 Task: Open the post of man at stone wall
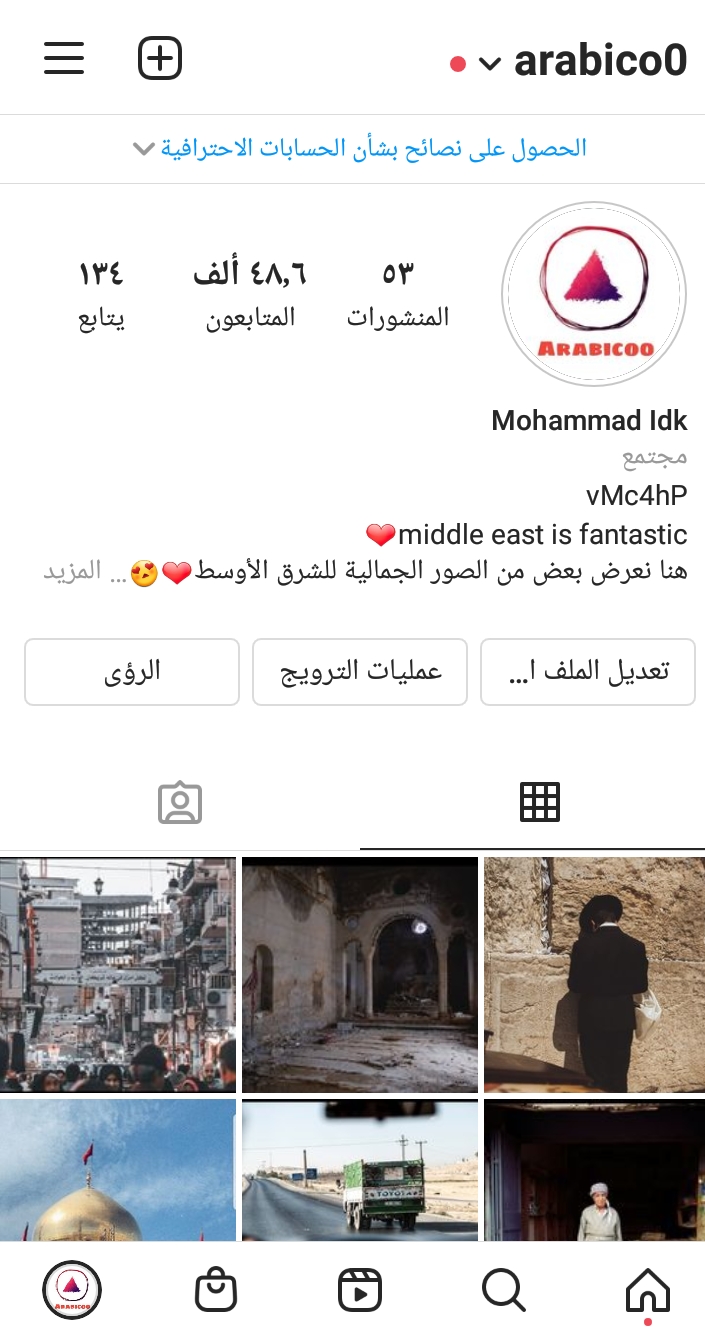pos(594,974)
